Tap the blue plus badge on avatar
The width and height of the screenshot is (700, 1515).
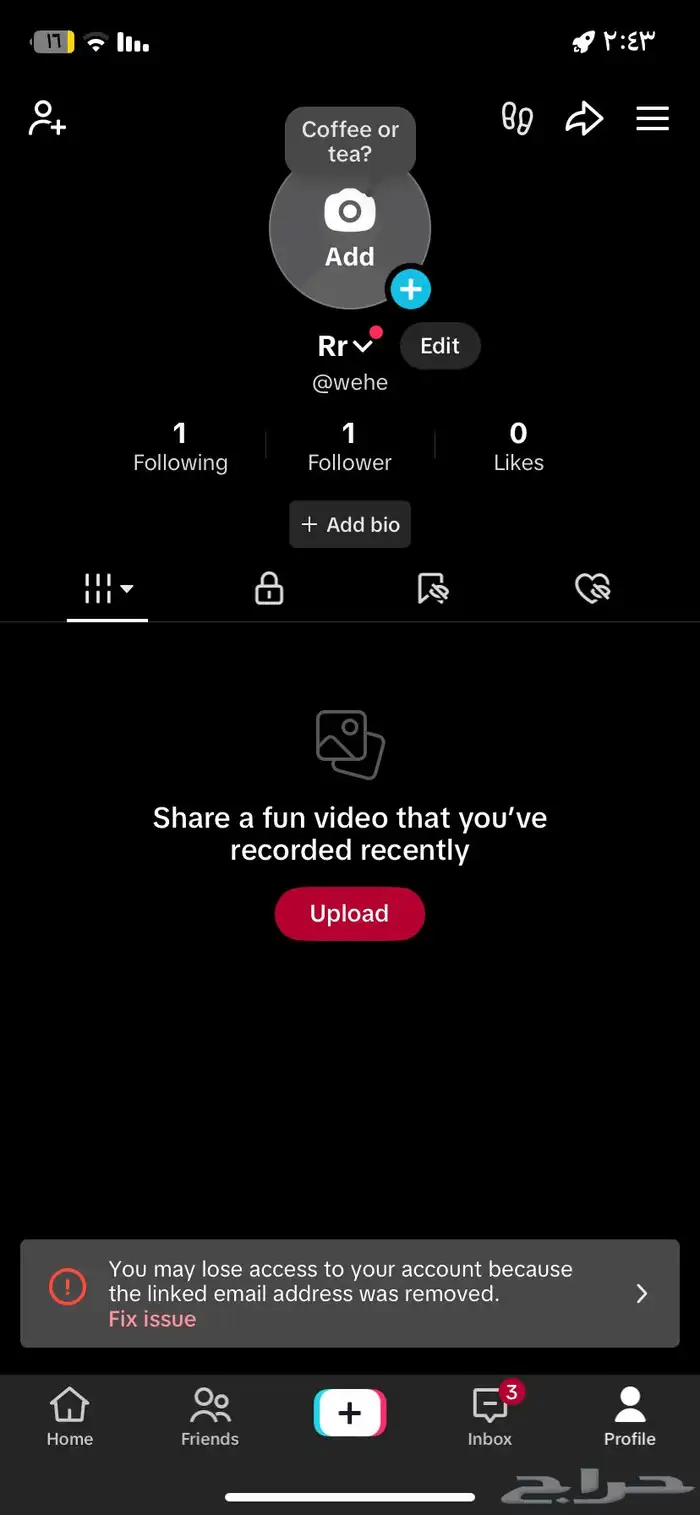pyautogui.click(x=410, y=290)
